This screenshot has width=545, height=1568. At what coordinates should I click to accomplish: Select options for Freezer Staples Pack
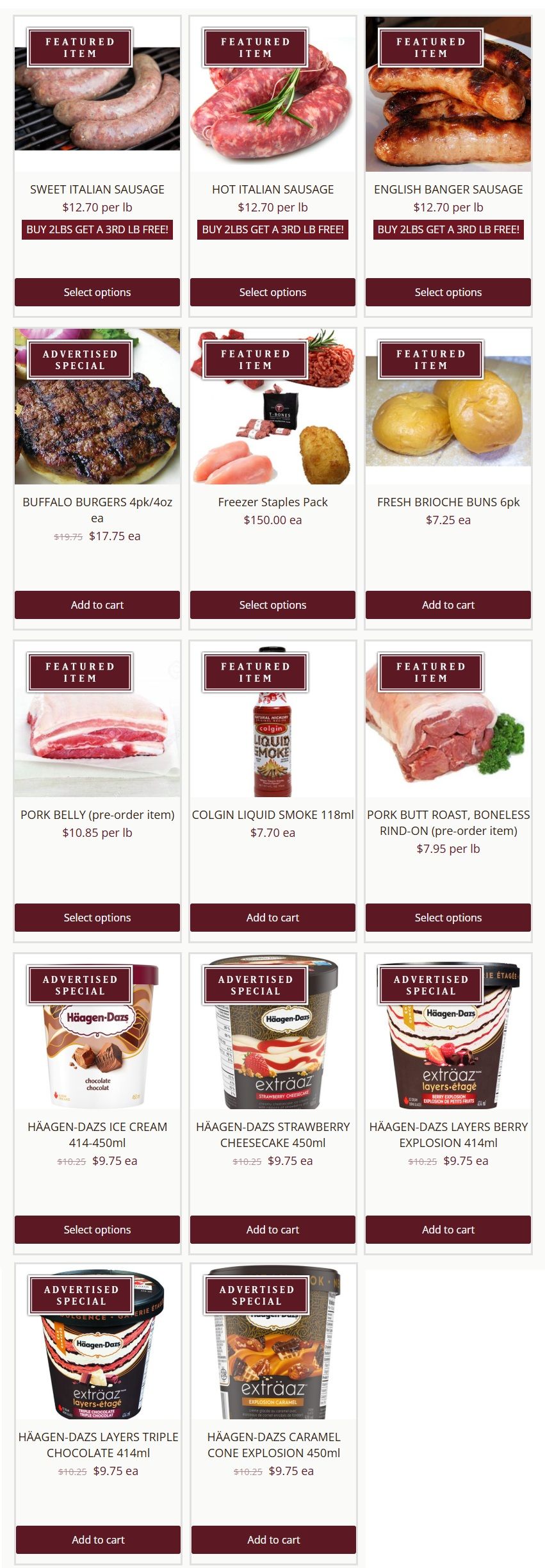[273, 605]
